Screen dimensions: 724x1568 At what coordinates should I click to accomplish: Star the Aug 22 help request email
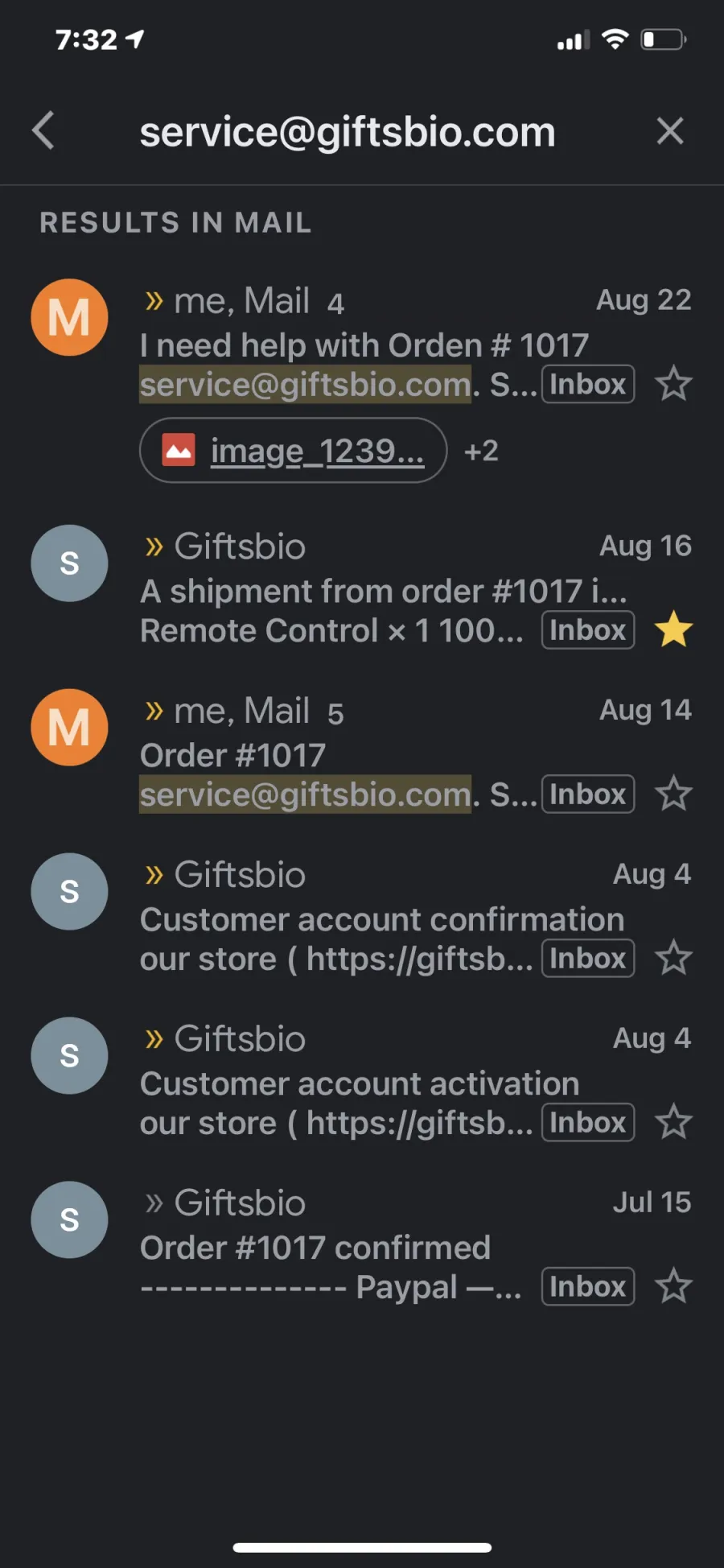click(673, 384)
